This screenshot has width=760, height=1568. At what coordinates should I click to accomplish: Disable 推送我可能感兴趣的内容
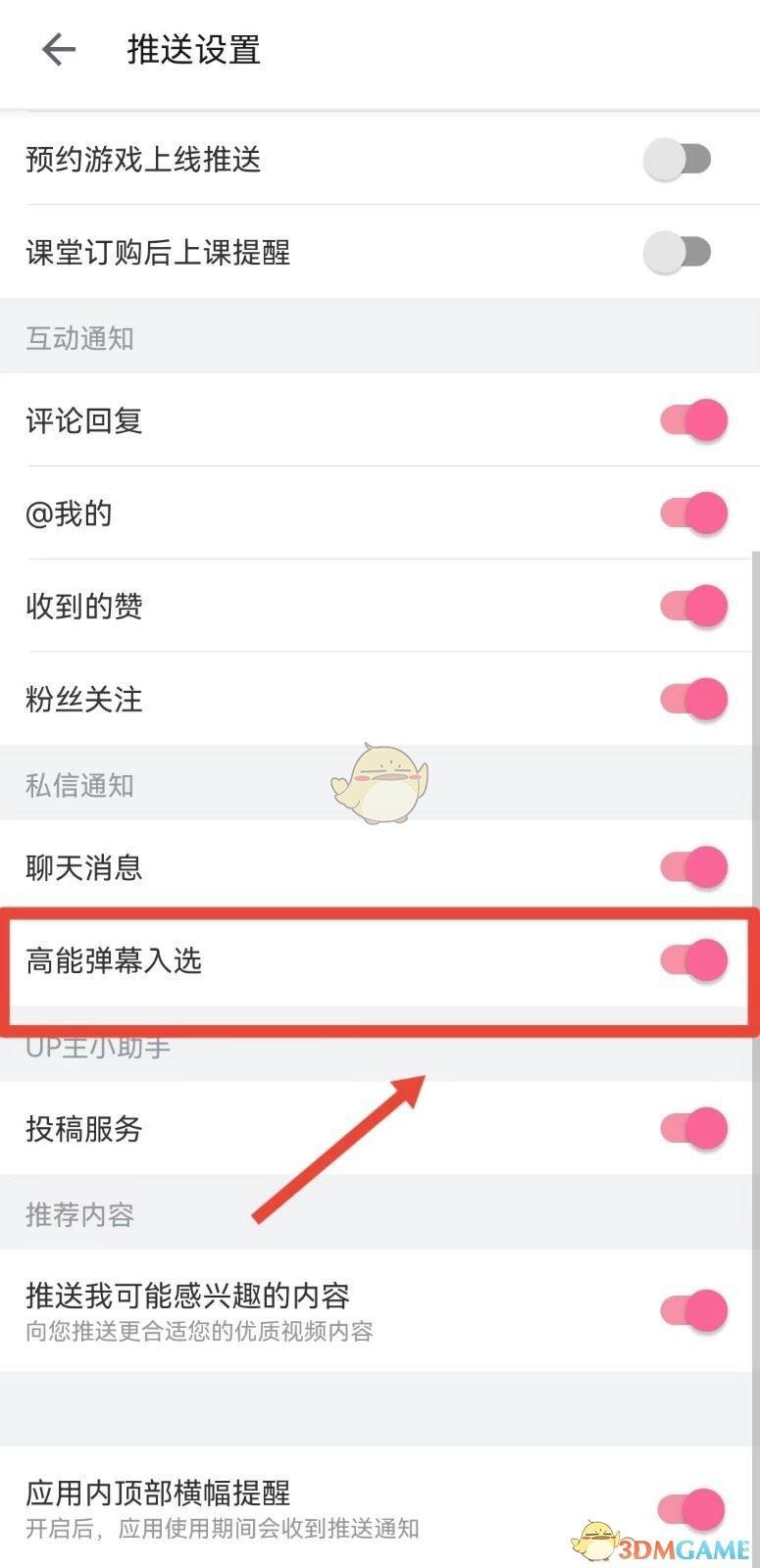click(x=694, y=1310)
